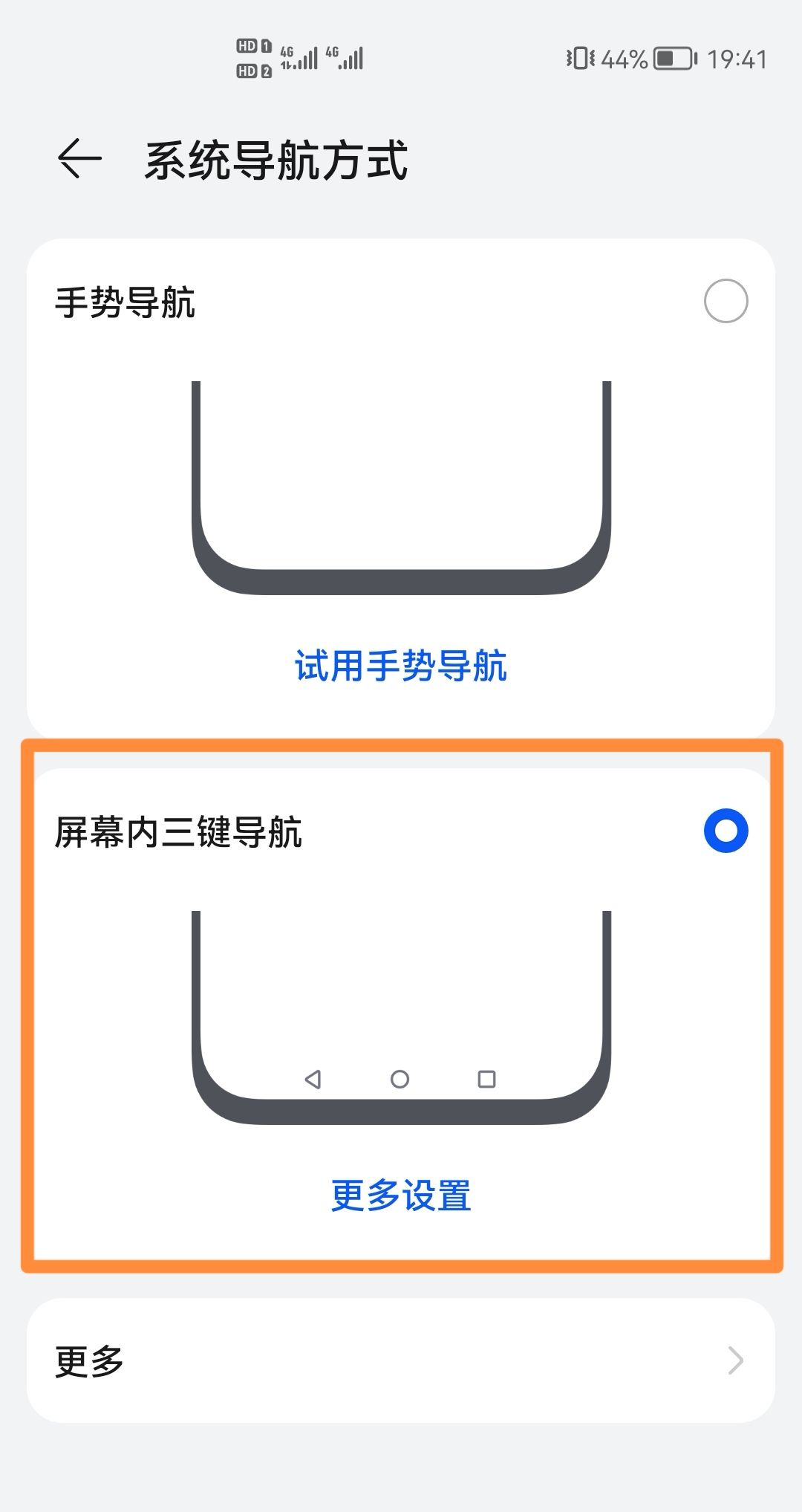The width and height of the screenshot is (802, 1512).
Task: Go back from 系统导航方式 page
Action: (79, 159)
